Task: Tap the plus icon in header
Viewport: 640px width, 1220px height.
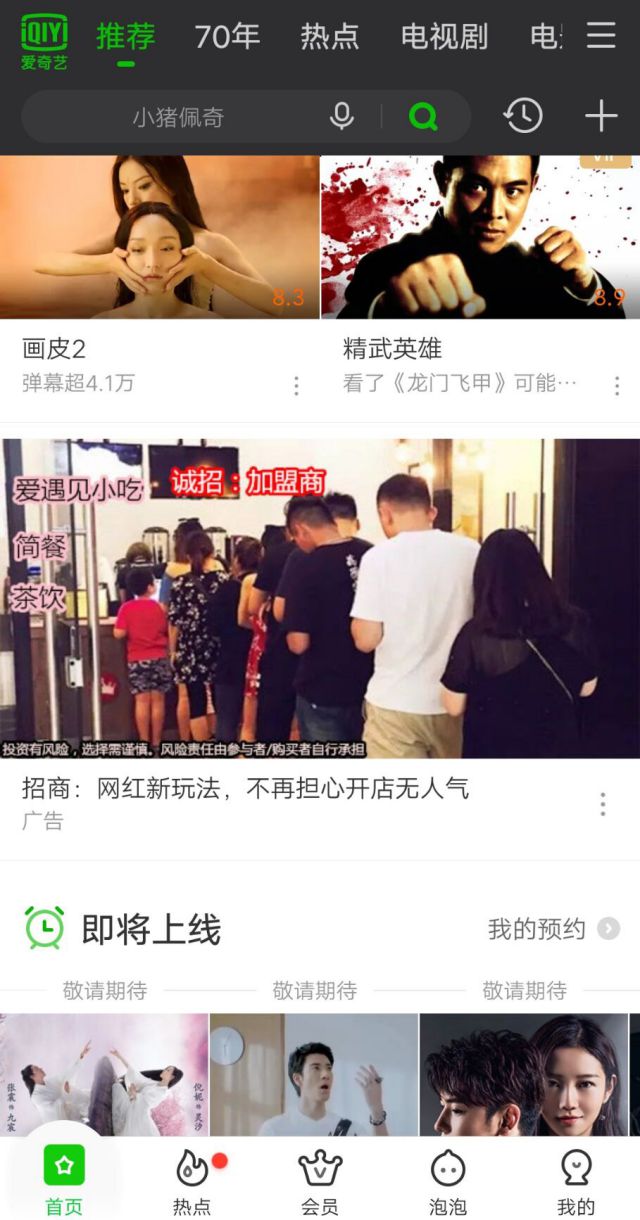Action: point(601,117)
